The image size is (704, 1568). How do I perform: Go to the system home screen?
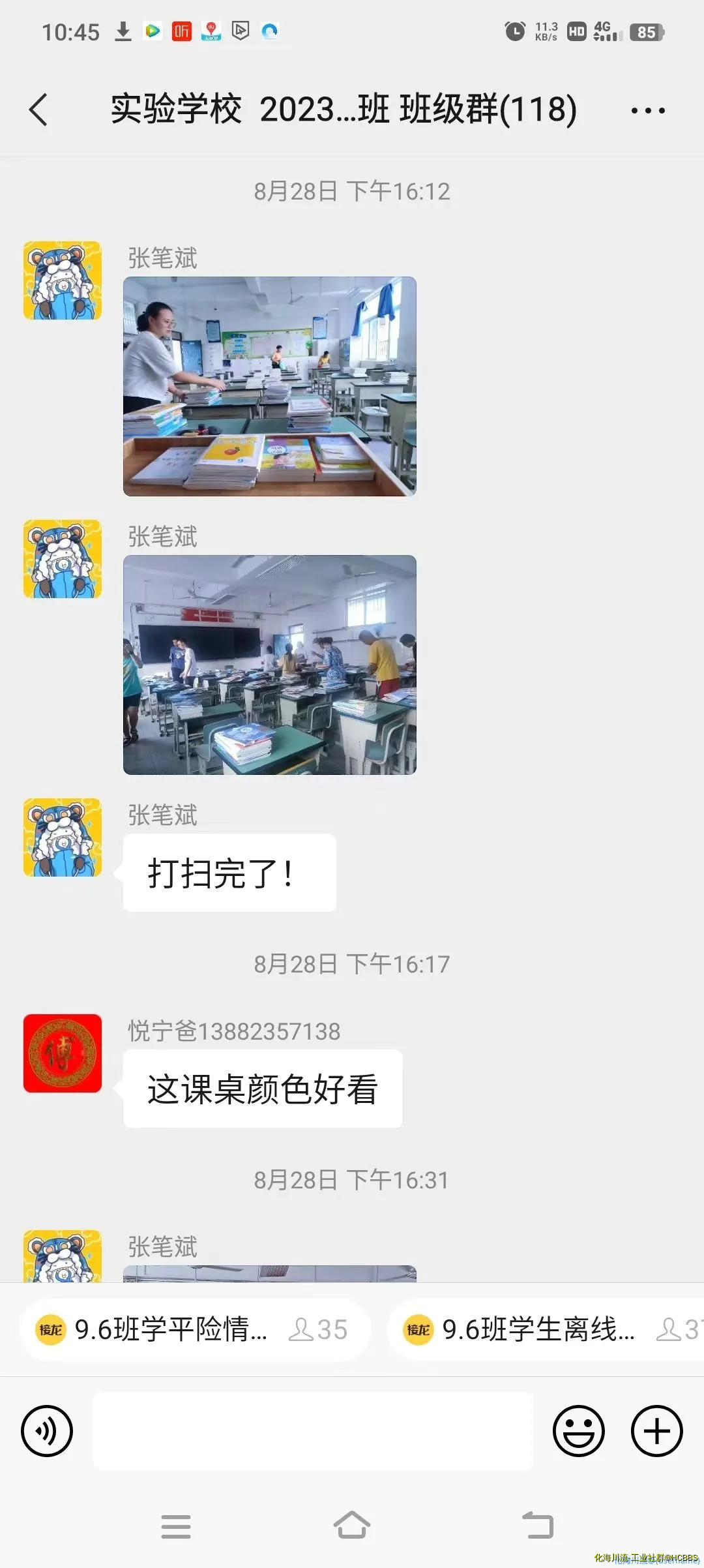352,1526
